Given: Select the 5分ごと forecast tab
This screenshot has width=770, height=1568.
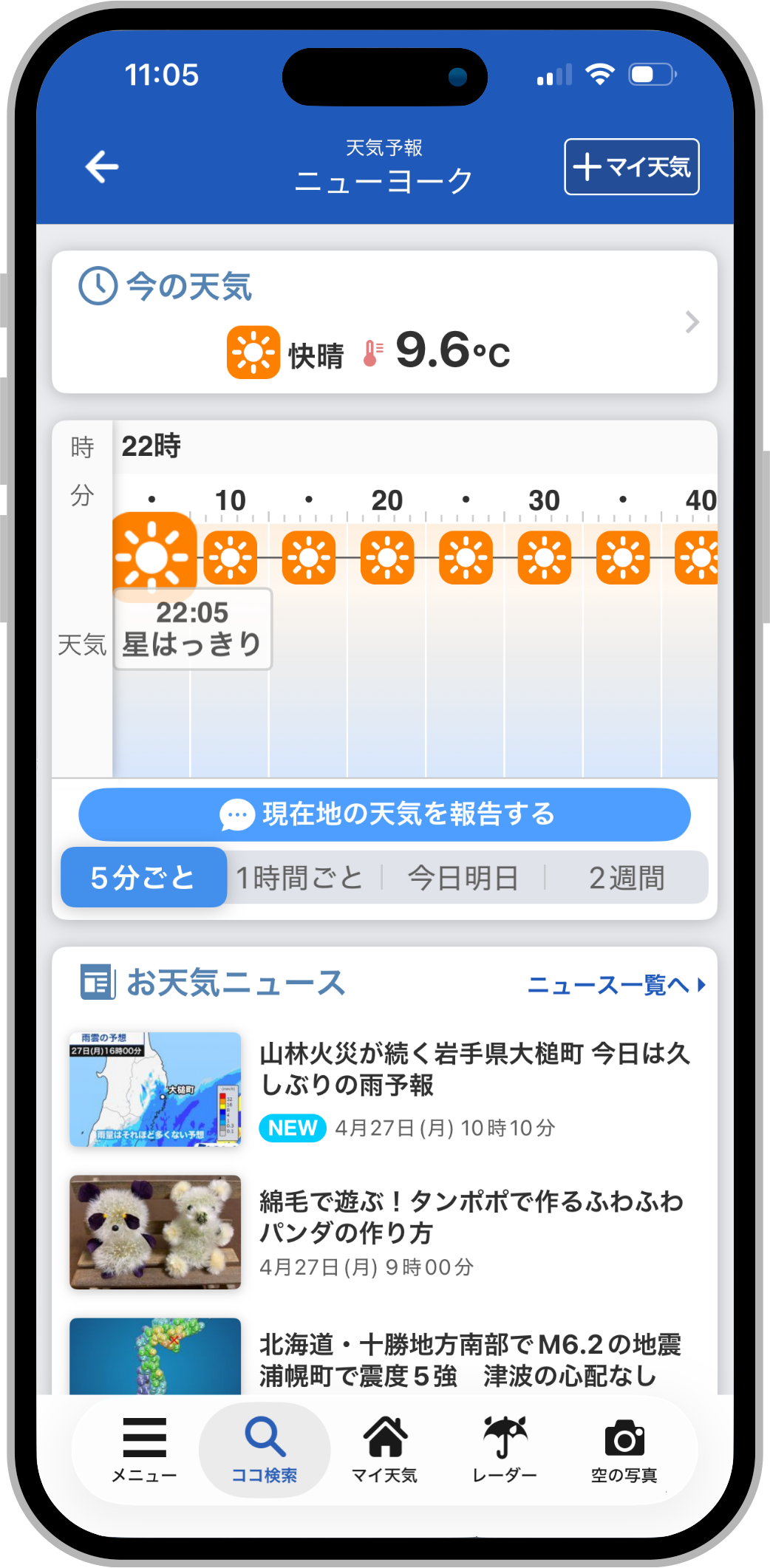Looking at the screenshot, I should [x=143, y=878].
